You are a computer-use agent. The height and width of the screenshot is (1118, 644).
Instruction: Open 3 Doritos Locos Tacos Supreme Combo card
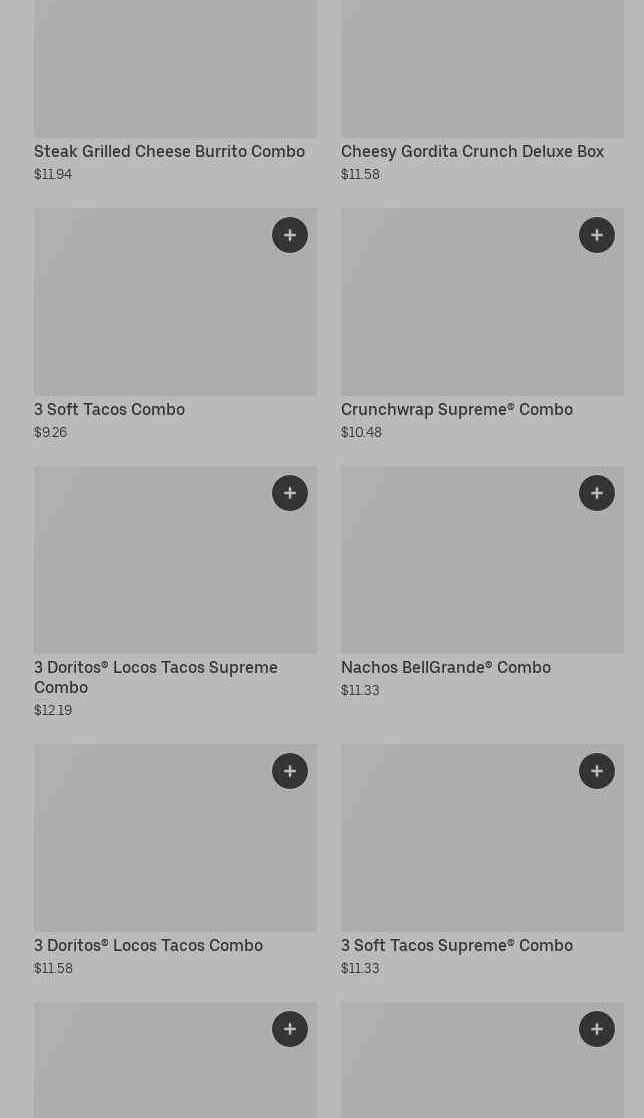pos(156,677)
